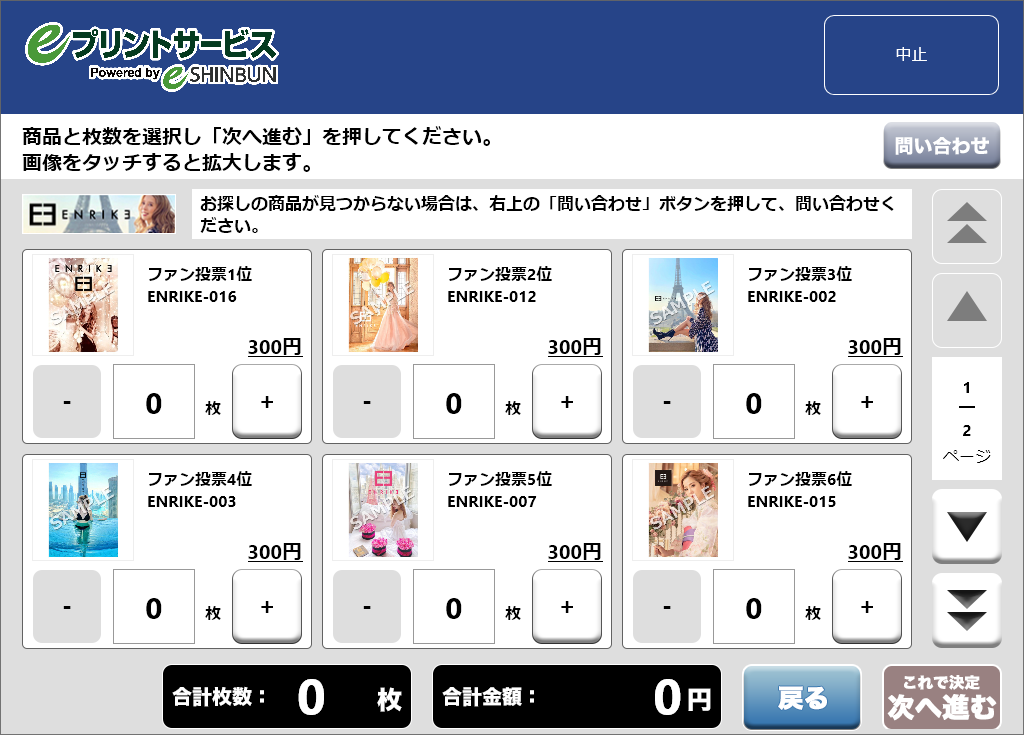Open the 問い合わせ inquiry button
The image size is (1024, 735).
(x=941, y=146)
